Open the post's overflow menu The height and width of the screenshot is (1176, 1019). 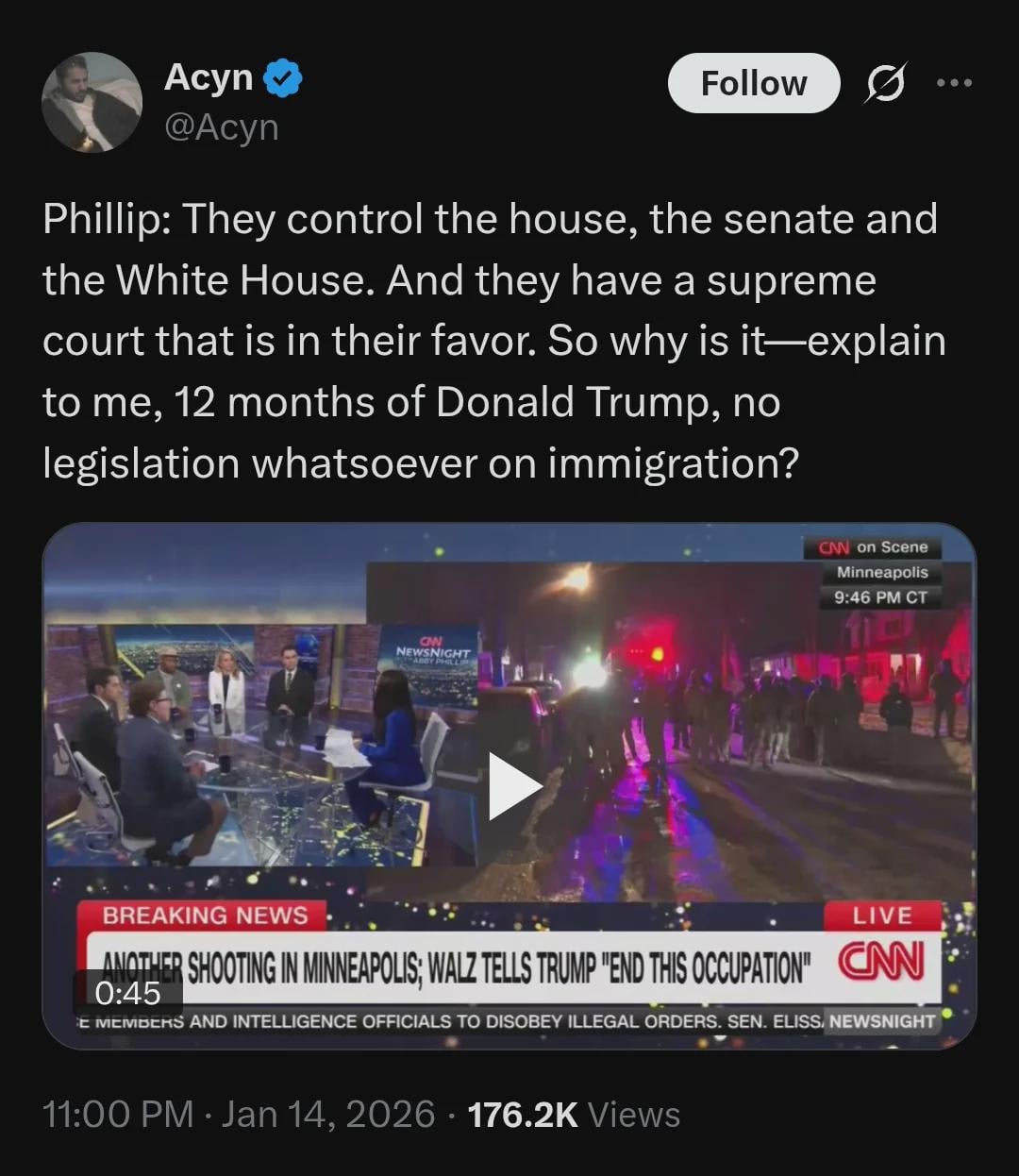[954, 84]
